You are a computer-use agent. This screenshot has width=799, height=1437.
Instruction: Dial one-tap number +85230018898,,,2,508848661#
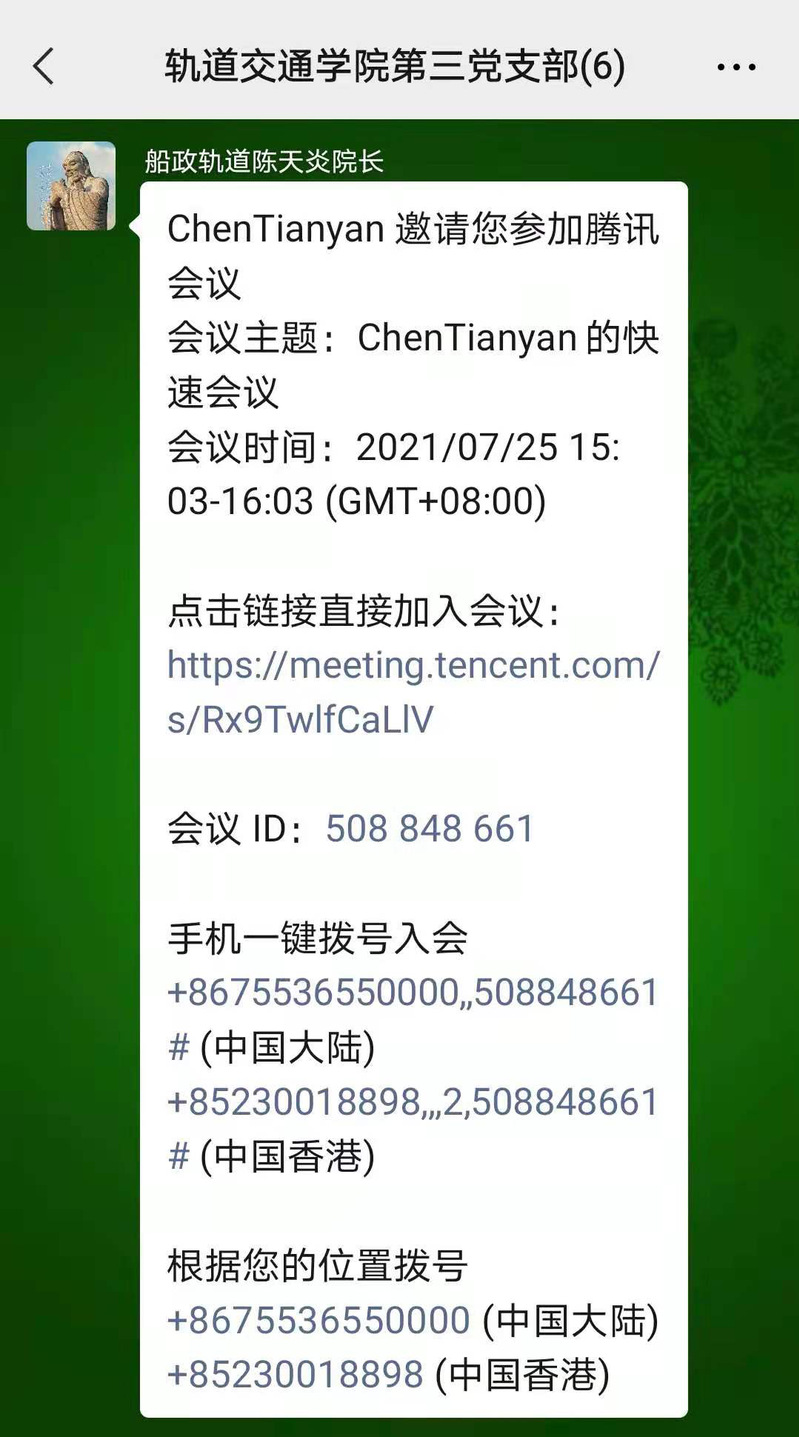point(412,1102)
